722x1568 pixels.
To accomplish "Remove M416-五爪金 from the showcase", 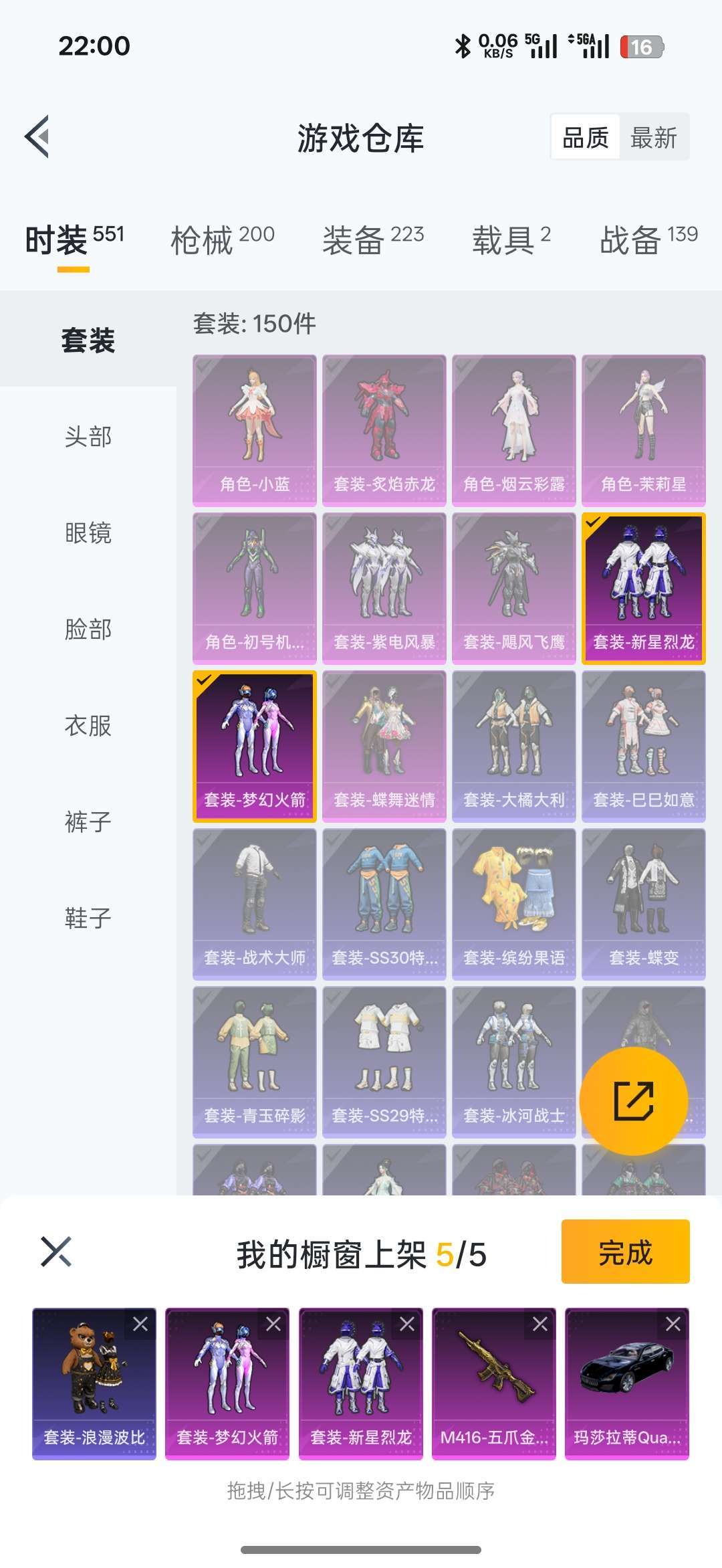I will click(540, 1324).
